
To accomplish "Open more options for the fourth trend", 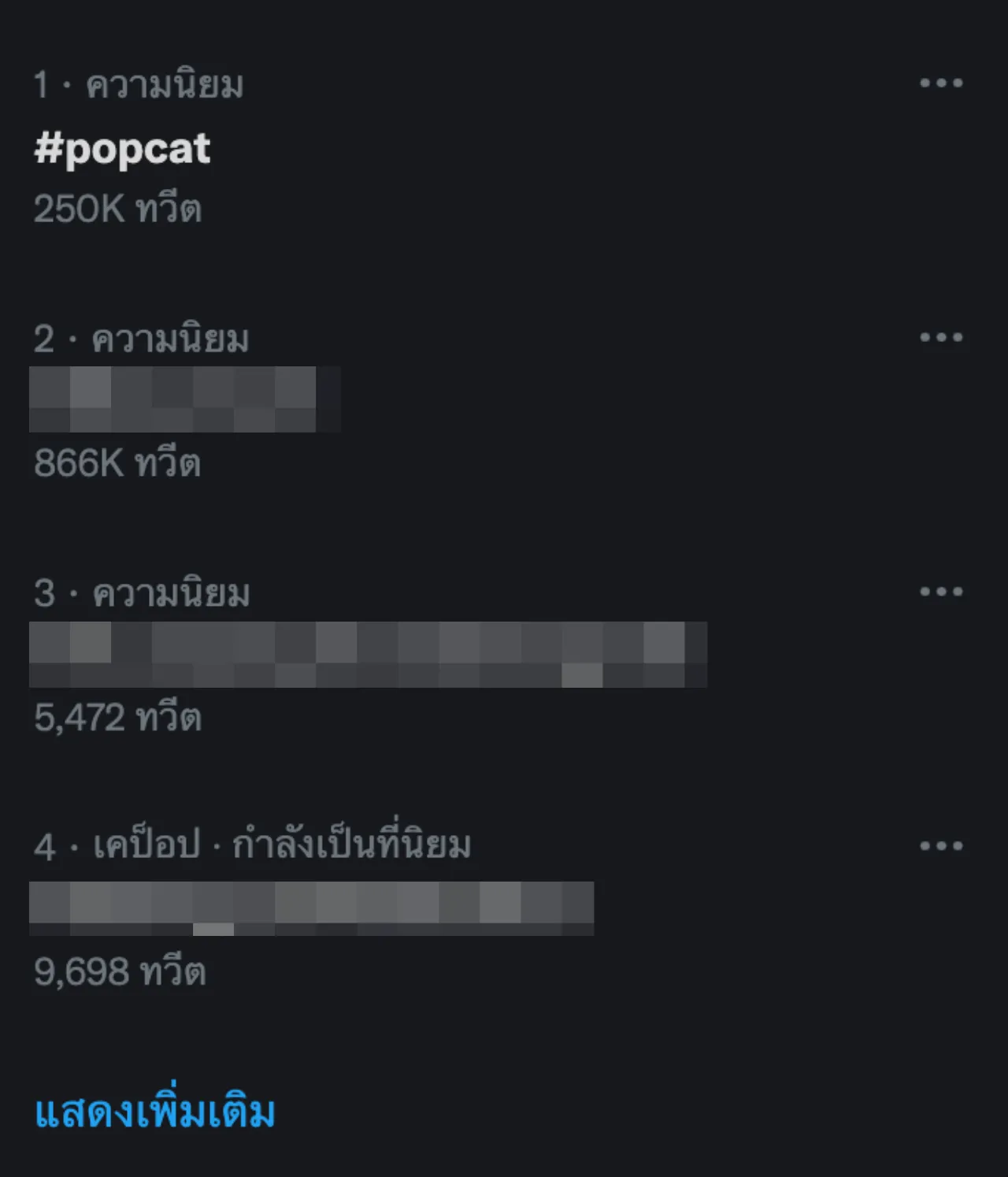I will pos(941,846).
